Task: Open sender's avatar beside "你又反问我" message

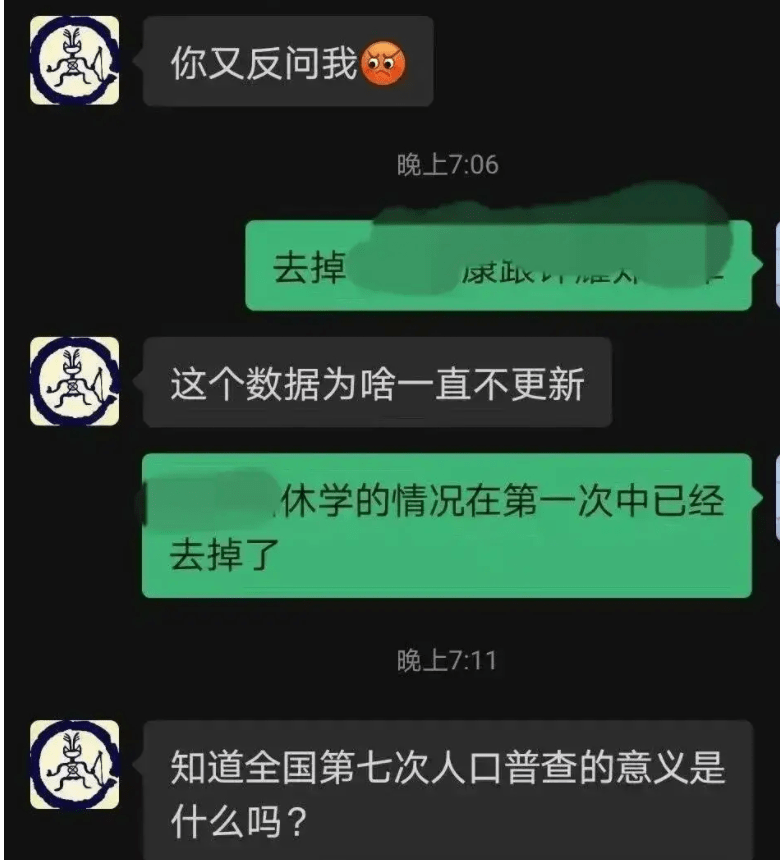Action: pos(75,61)
